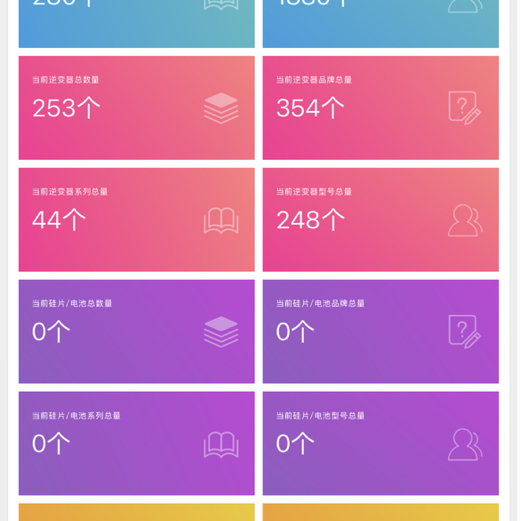Open the 当前硅片/电池系列总量 card
This screenshot has width=520, height=521.
(x=137, y=443)
